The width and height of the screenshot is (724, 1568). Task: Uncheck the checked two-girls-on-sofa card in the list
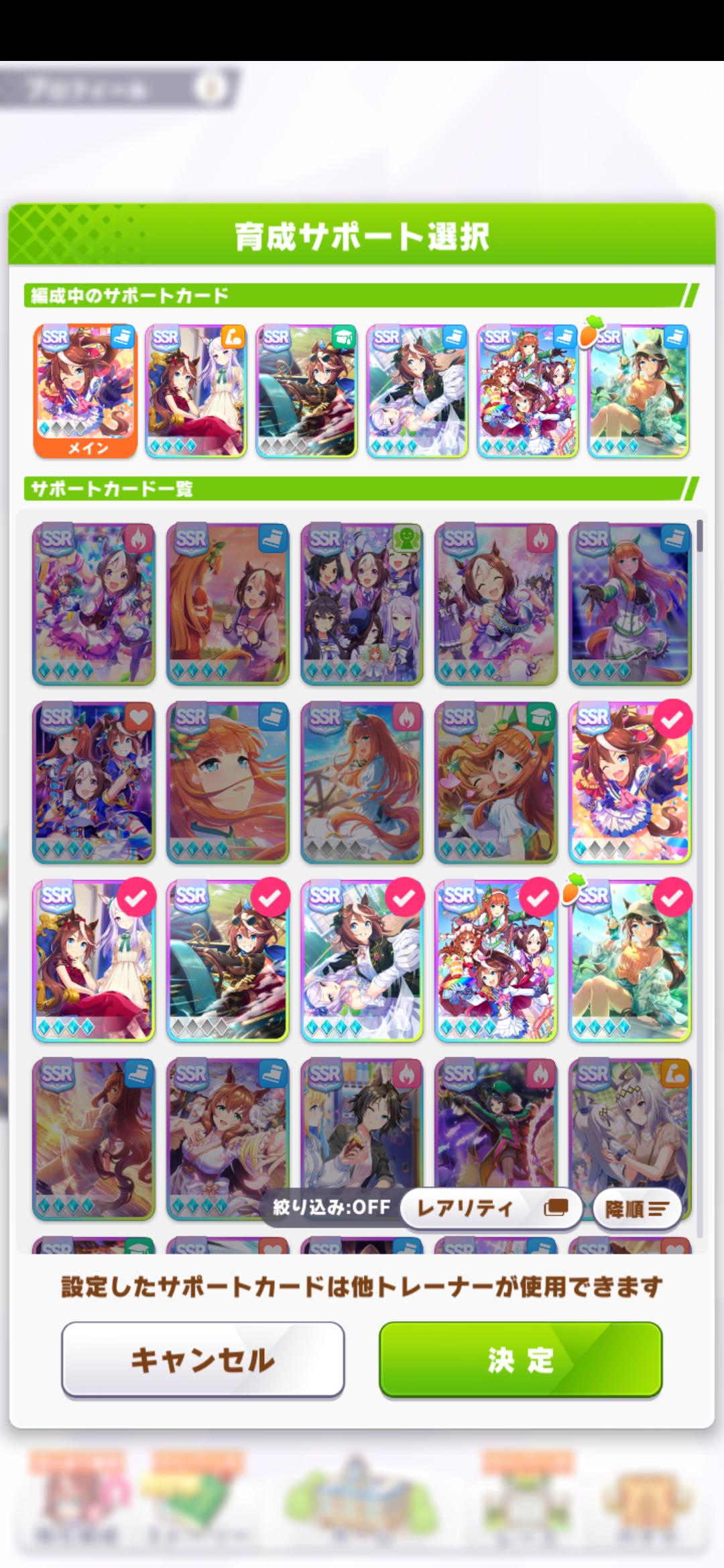pos(93,960)
